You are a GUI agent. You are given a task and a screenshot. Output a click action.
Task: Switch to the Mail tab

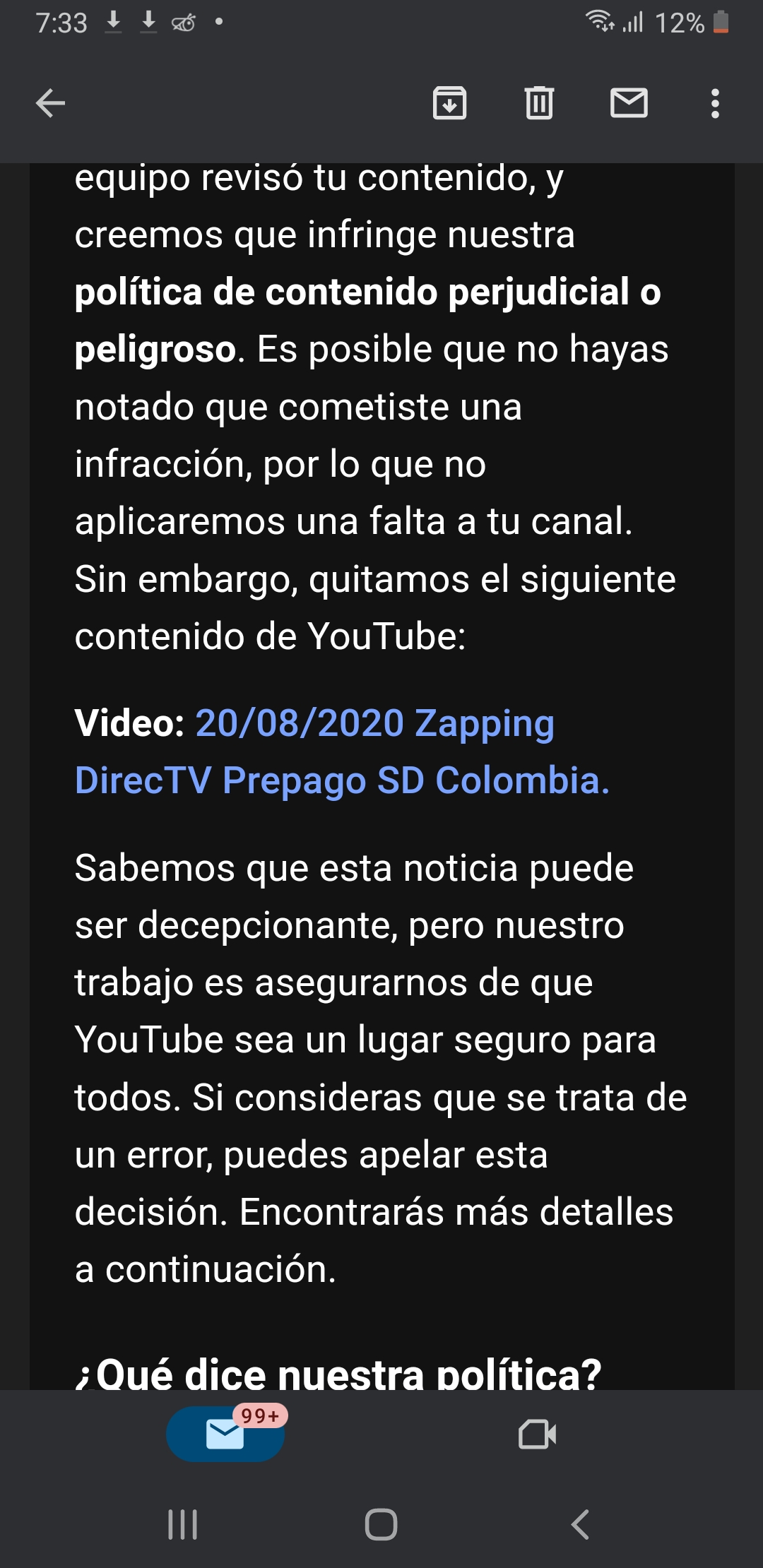coord(225,1434)
